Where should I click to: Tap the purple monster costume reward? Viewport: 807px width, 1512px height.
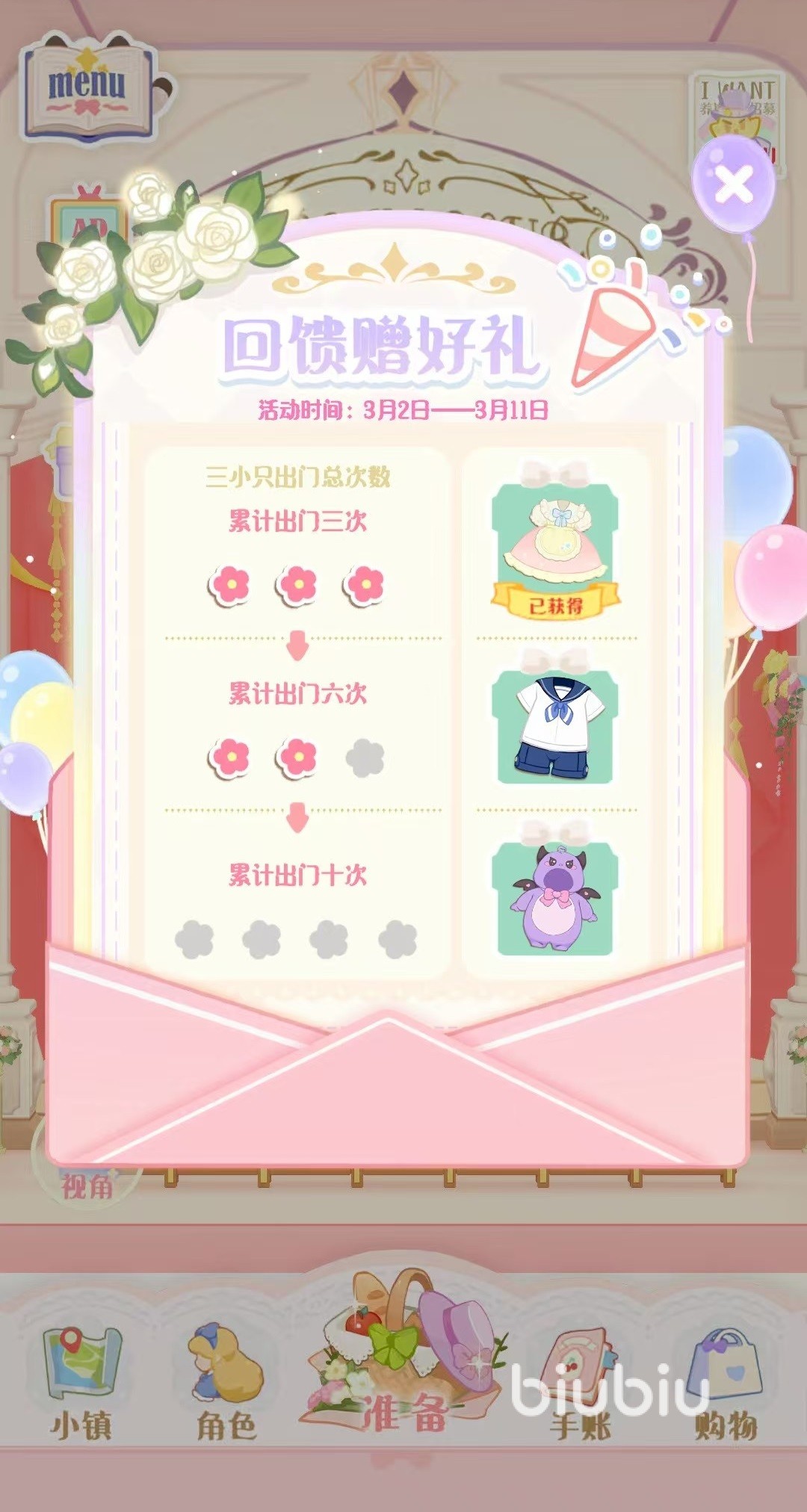pos(555,898)
